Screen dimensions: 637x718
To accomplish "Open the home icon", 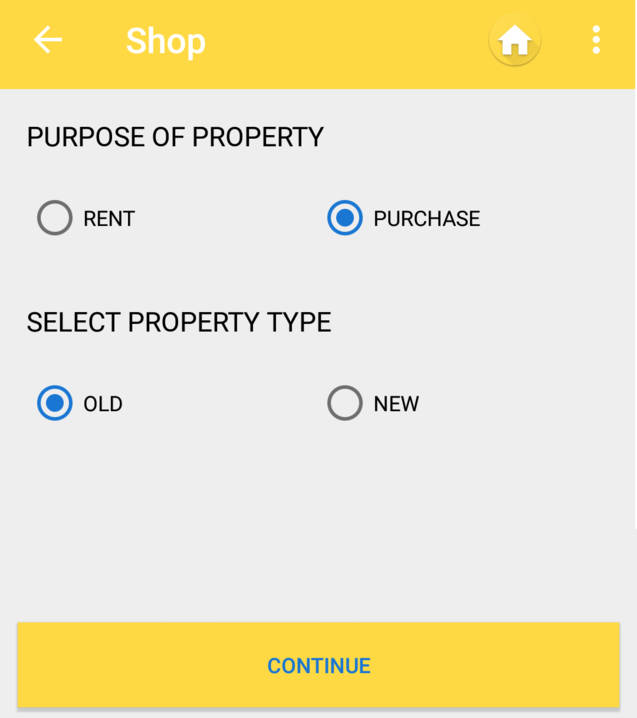I will 515,41.
